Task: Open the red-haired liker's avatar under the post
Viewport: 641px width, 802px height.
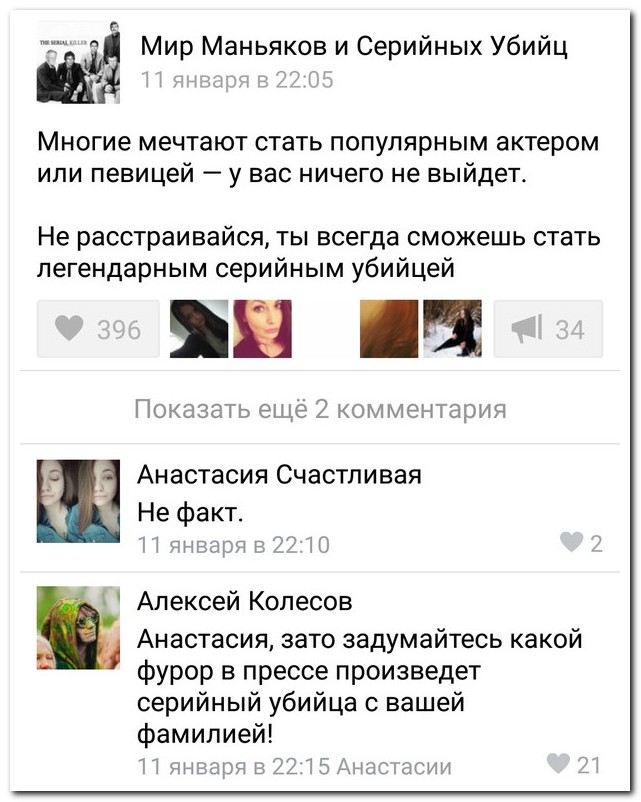Action: click(x=262, y=329)
